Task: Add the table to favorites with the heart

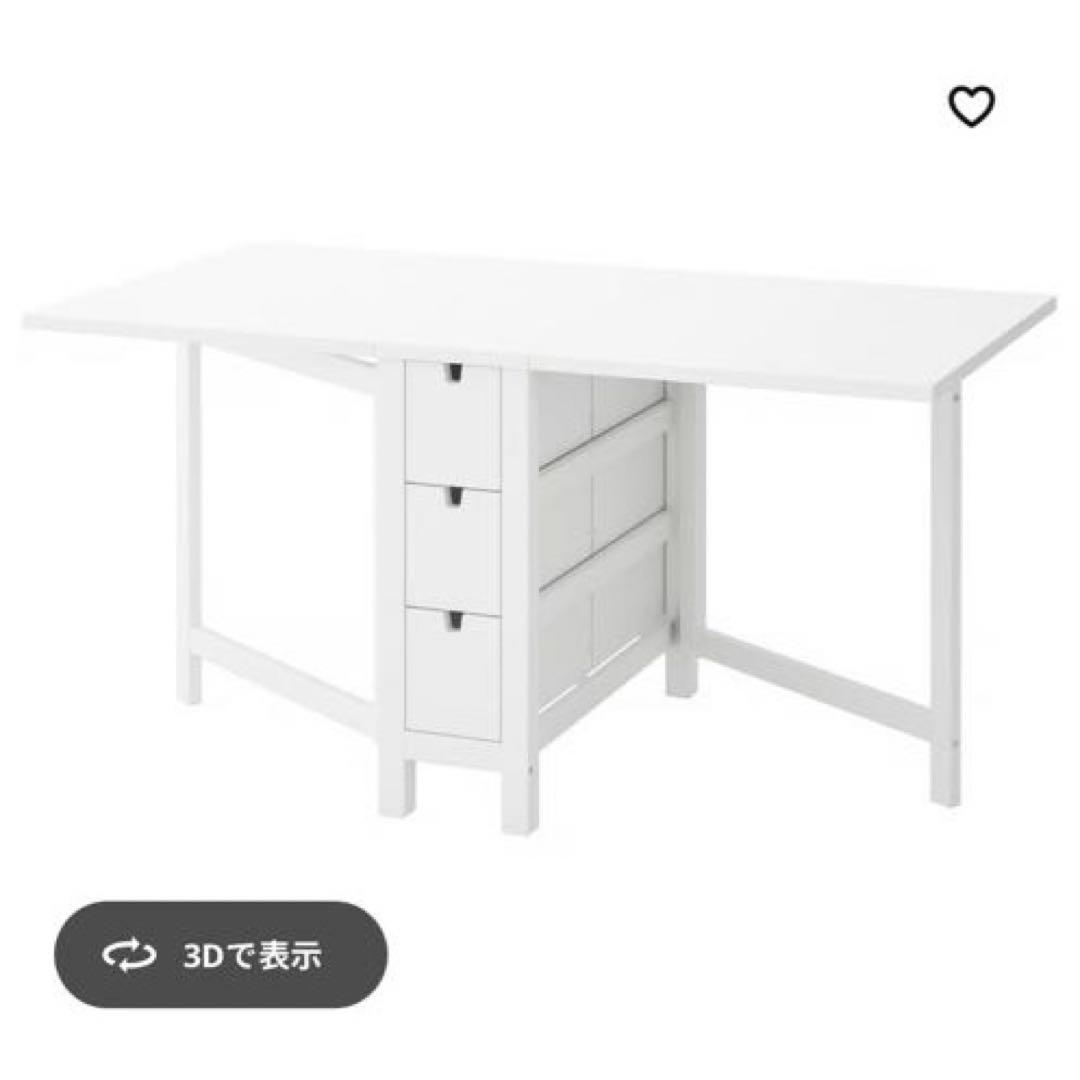Action: pyautogui.click(x=972, y=107)
